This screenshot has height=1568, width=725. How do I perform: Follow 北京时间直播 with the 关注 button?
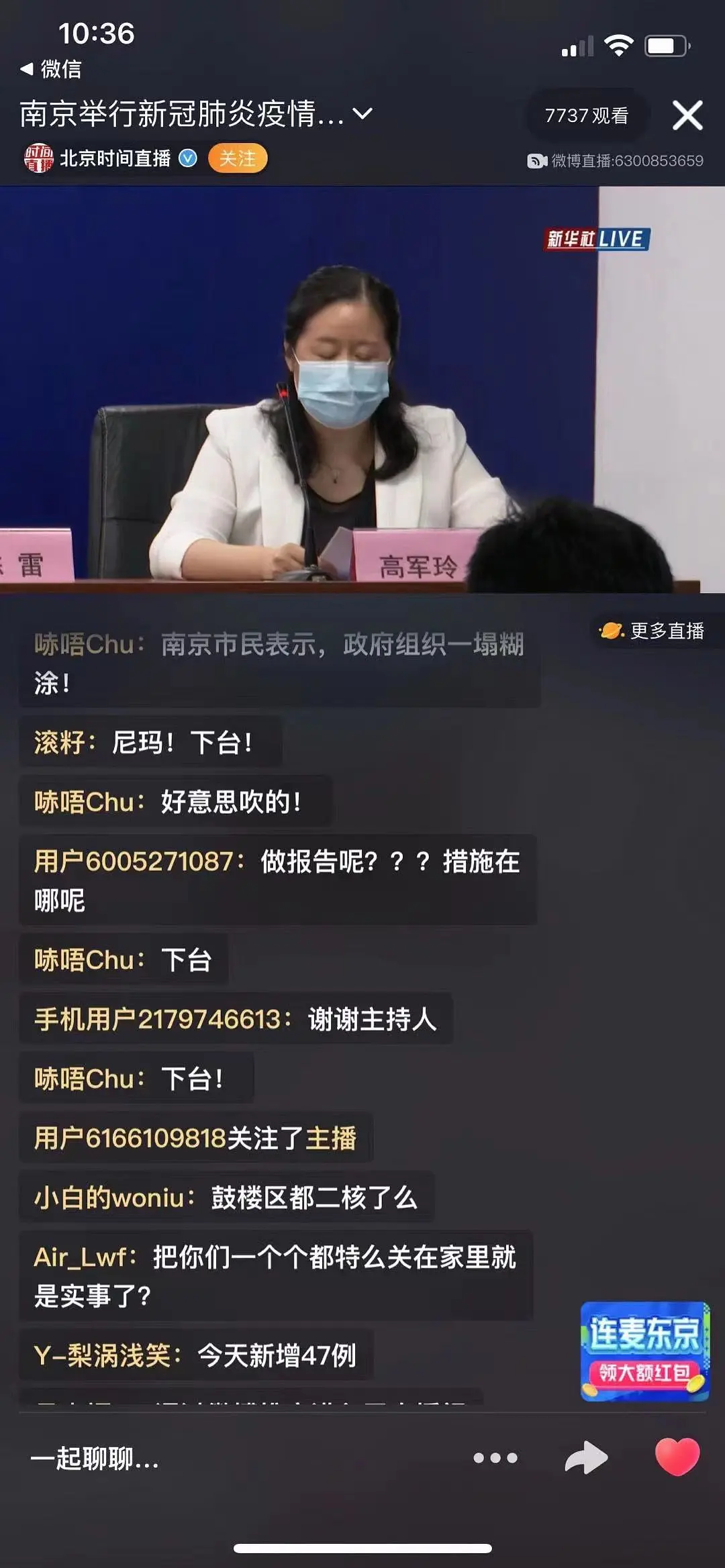pyautogui.click(x=238, y=158)
